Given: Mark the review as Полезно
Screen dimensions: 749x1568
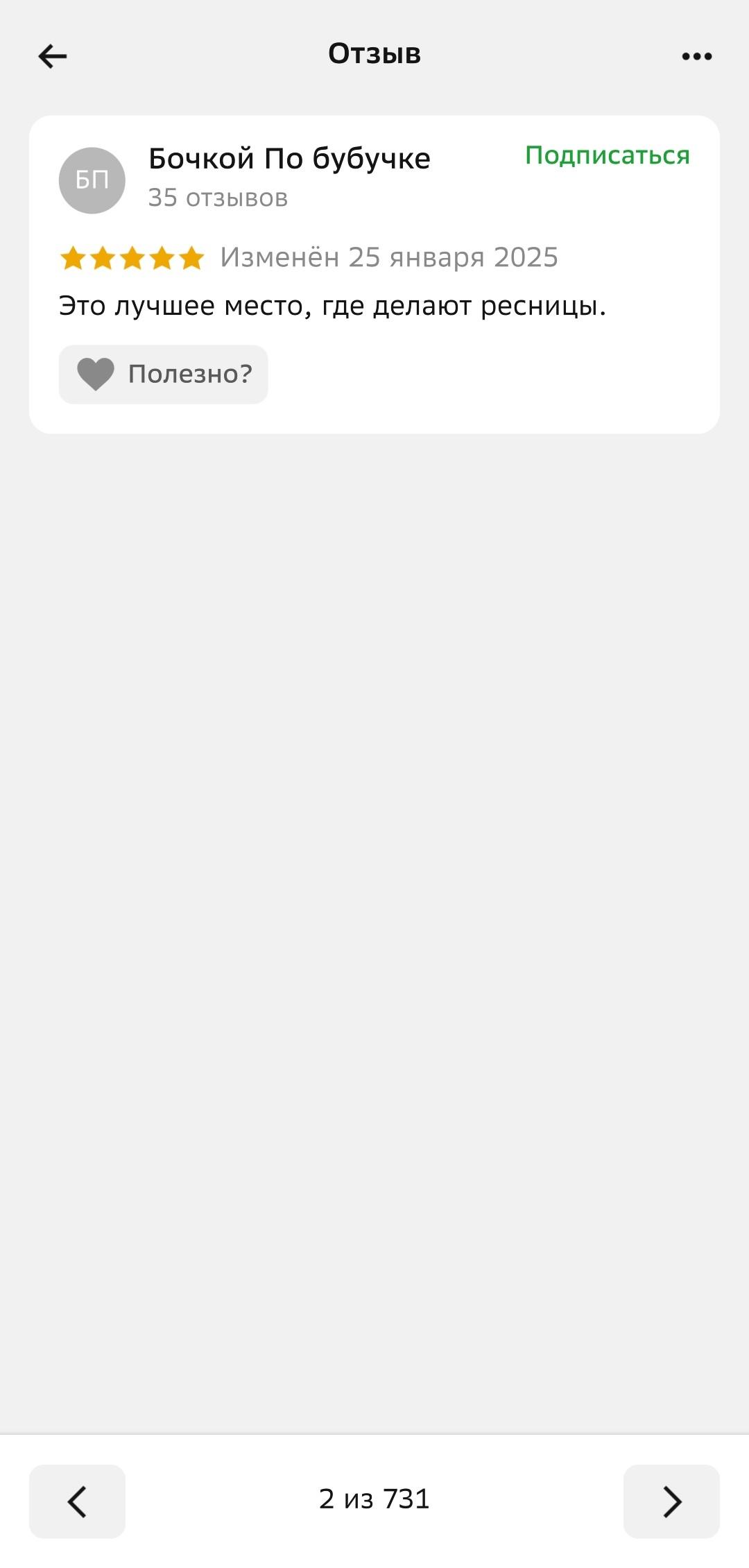Looking at the screenshot, I should [x=164, y=374].
